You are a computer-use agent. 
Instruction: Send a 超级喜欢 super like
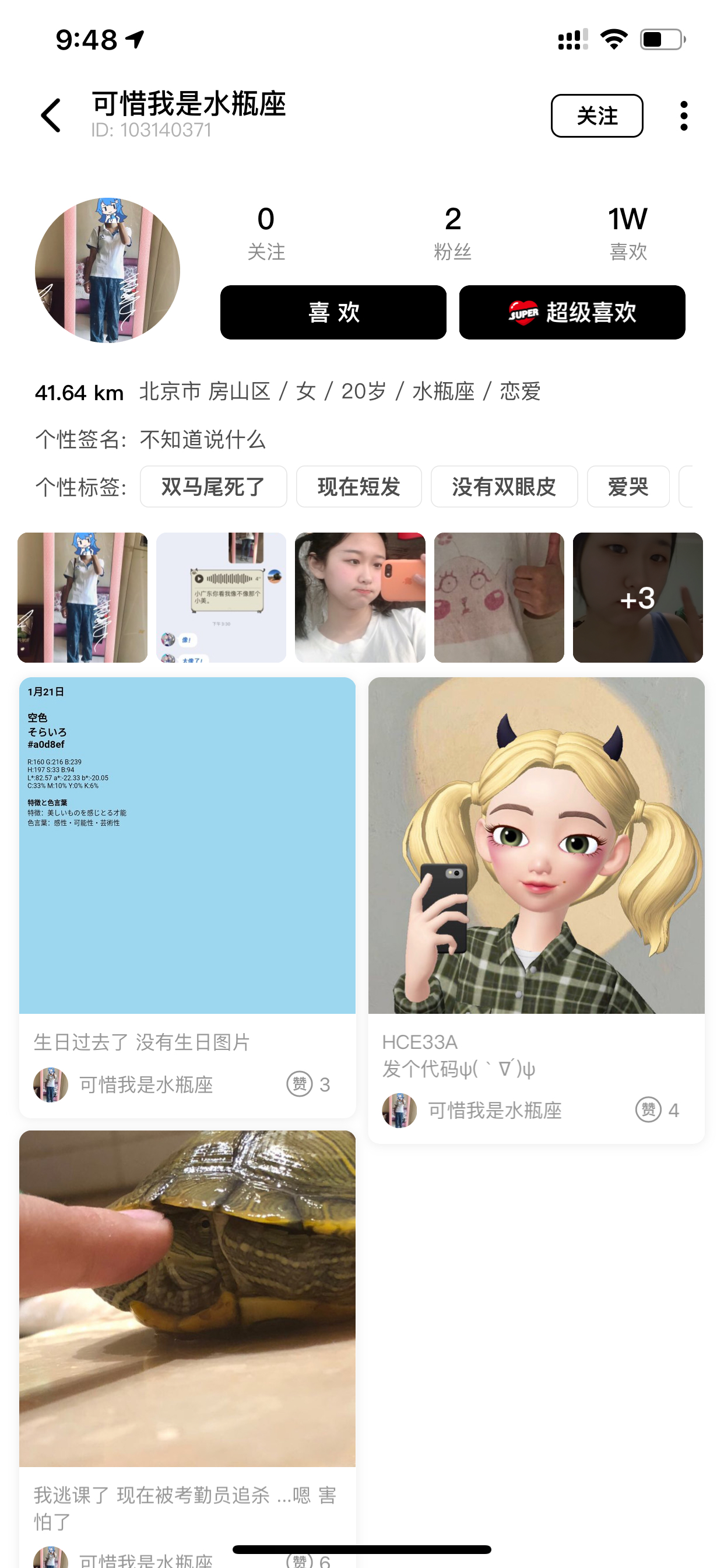coord(572,312)
